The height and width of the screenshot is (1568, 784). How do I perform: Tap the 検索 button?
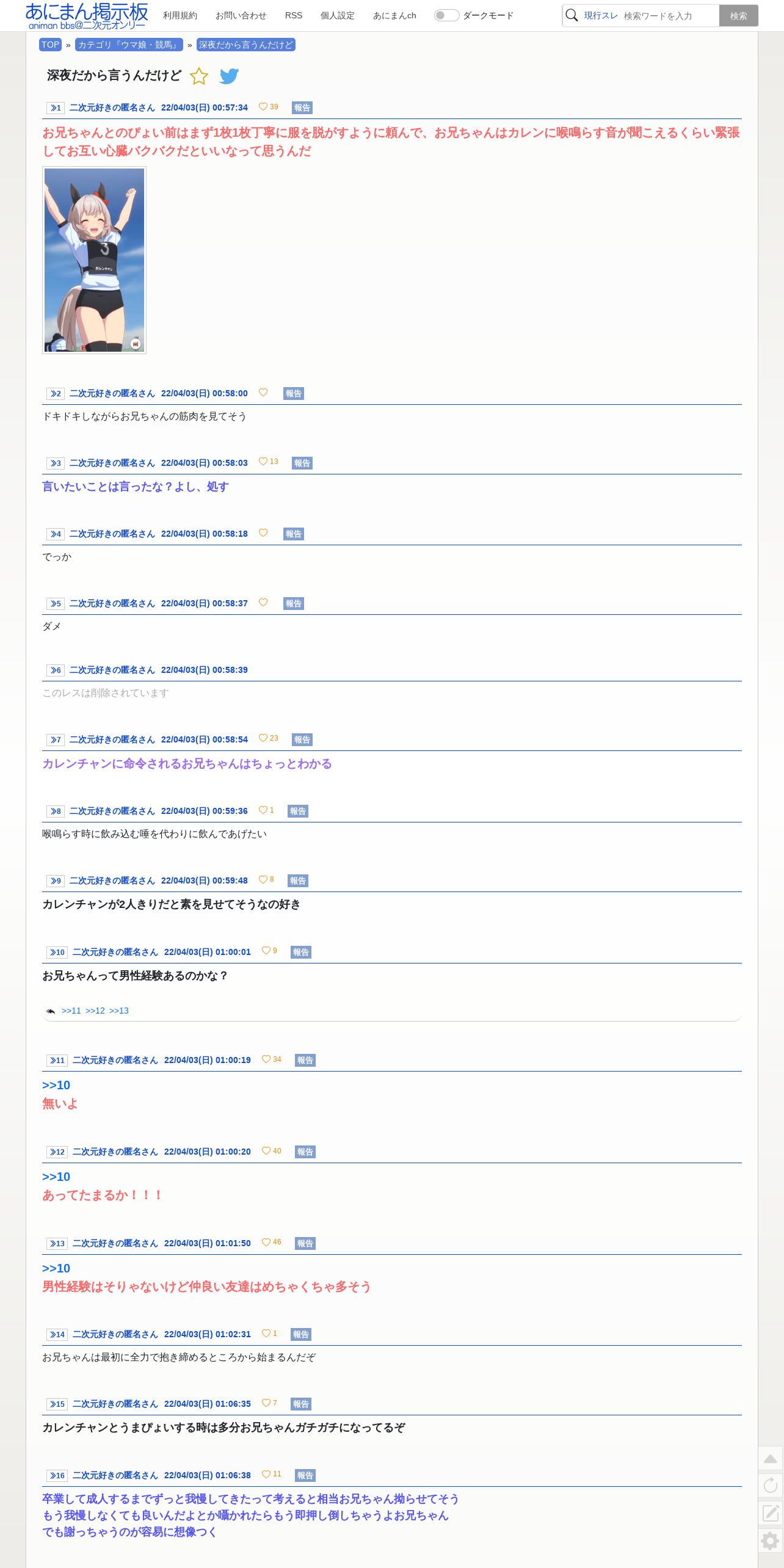point(738,16)
